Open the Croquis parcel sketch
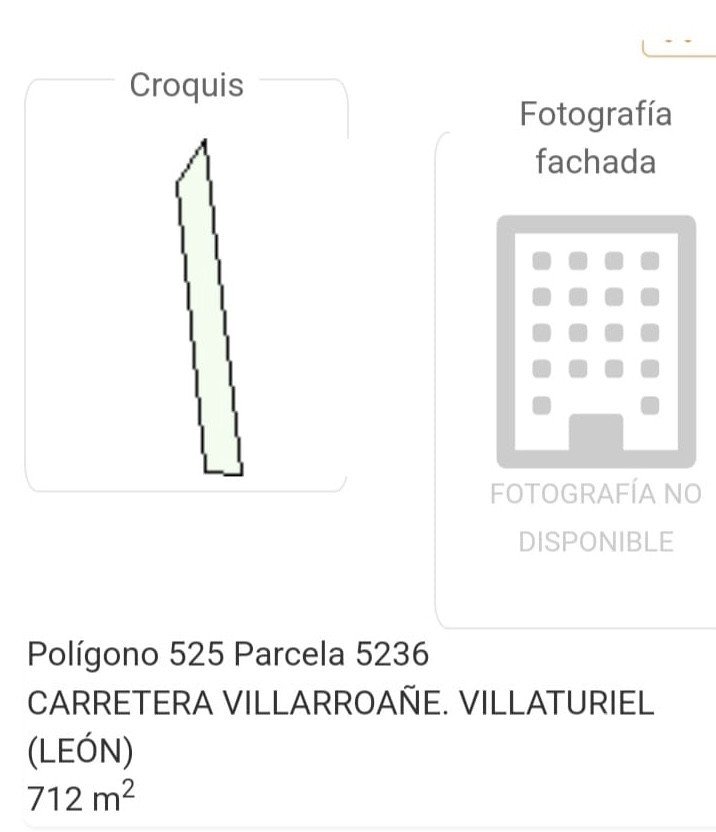The image size is (716, 832). coord(208,310)
